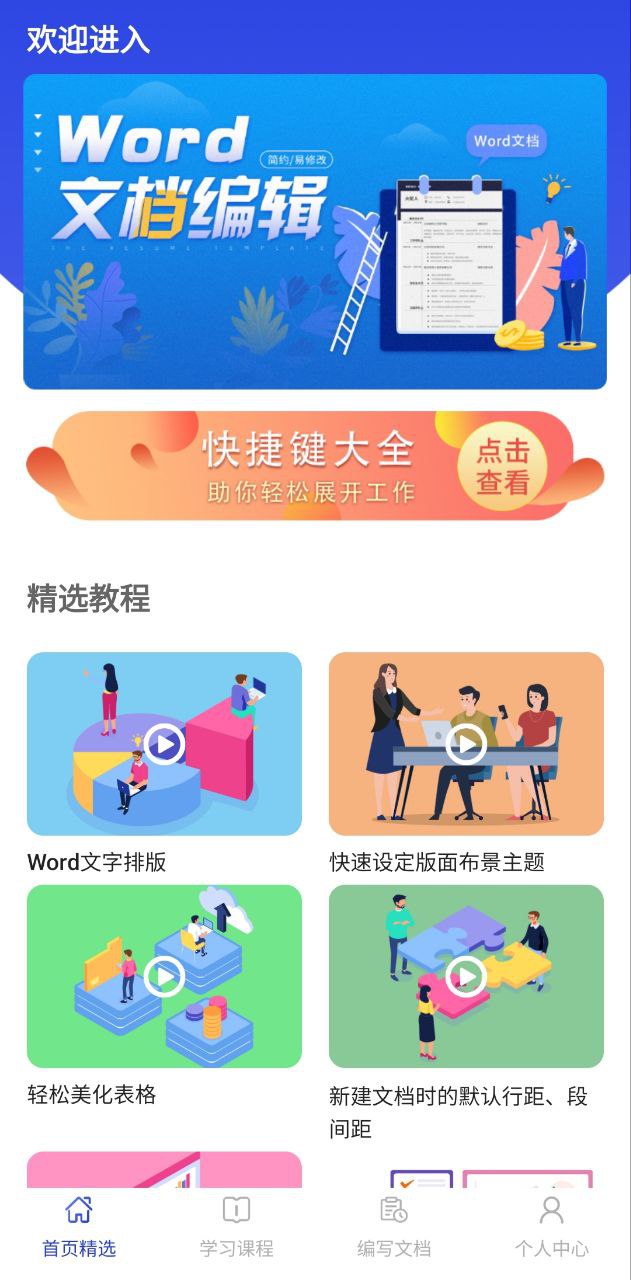Select the 首页精选 tab
This screenshot has width=631, height=1280.
pos(79,1226)
